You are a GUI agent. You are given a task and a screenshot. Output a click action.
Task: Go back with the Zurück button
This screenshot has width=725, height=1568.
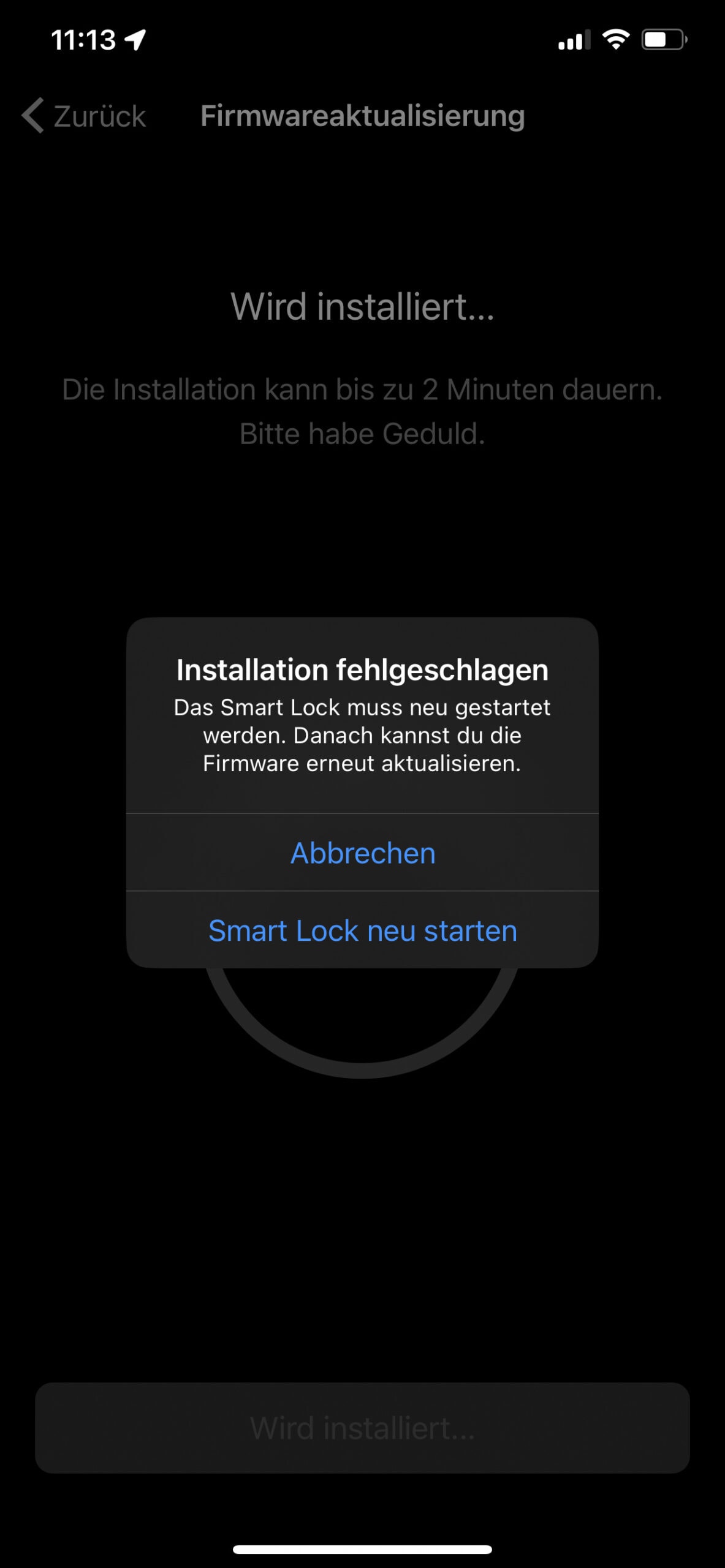pyautogui.click(x=84, y=116)
